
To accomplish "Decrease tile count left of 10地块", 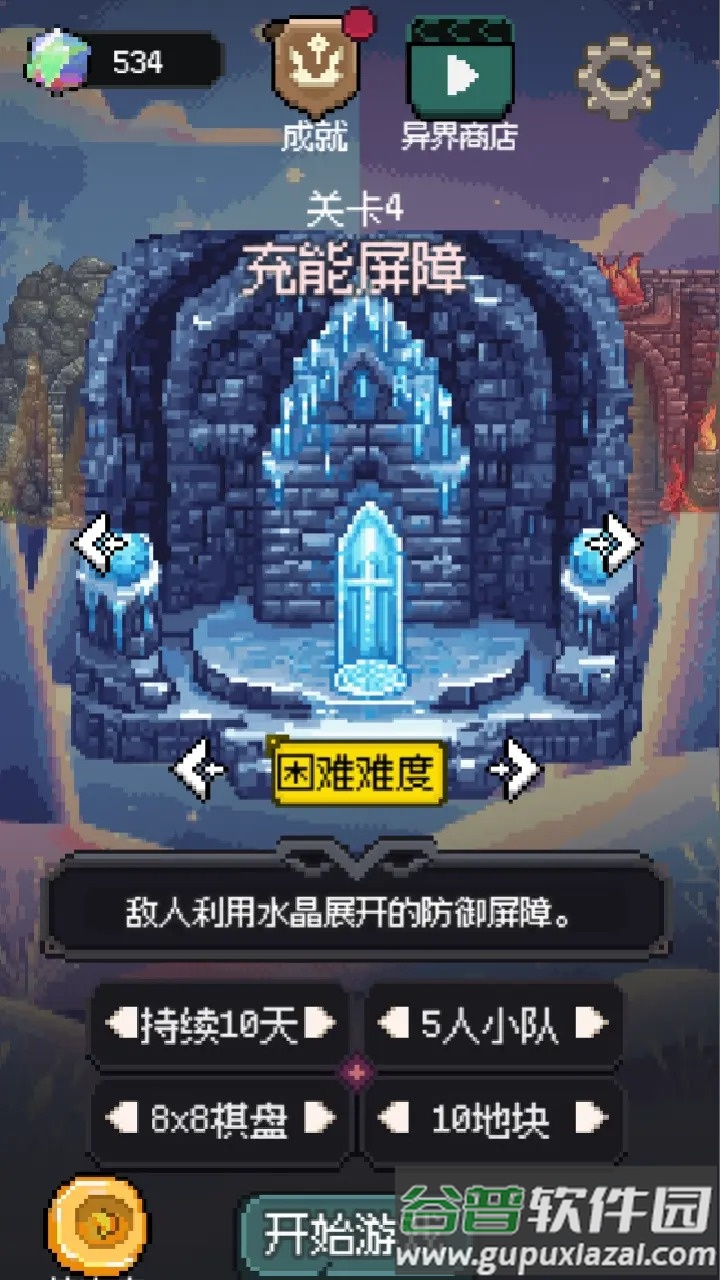I will (392, 1119).
